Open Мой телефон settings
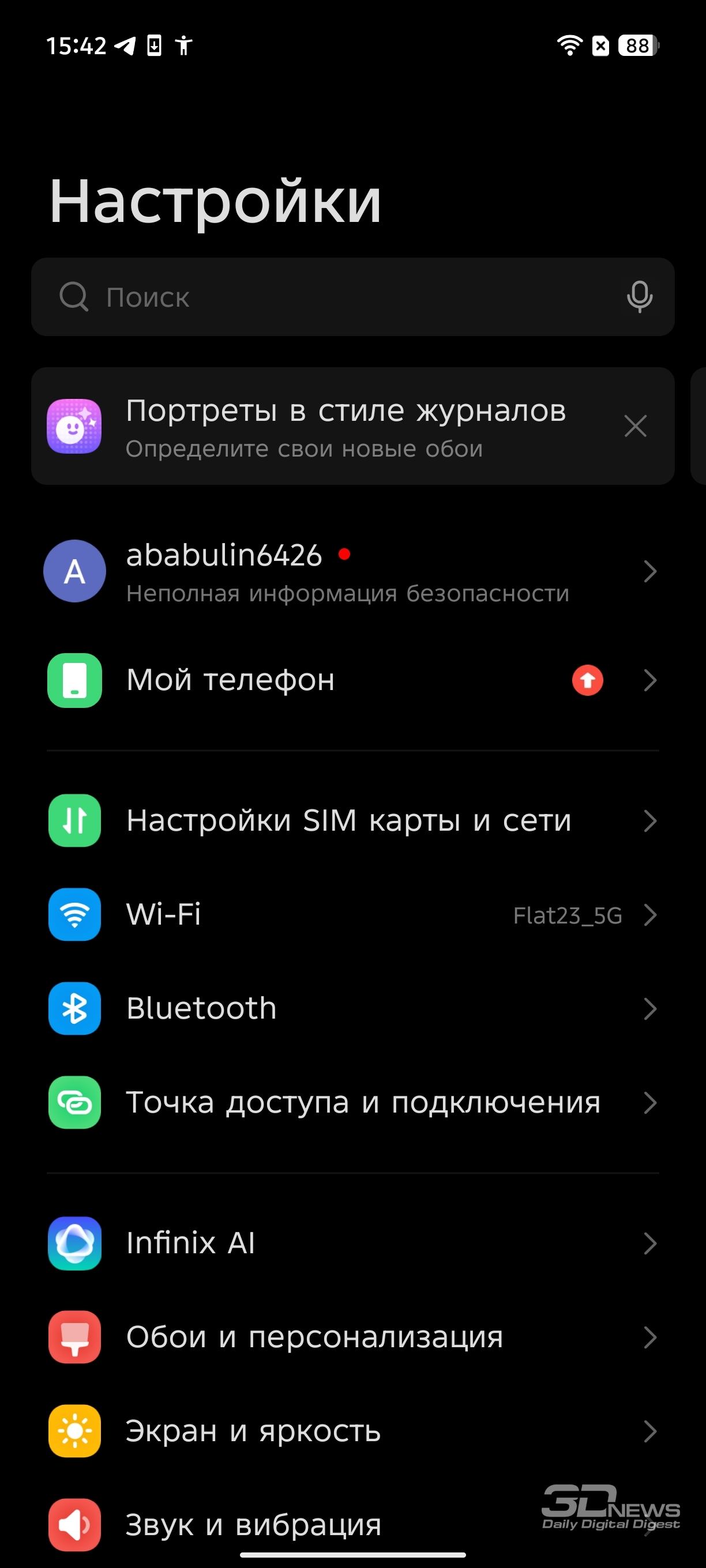This screenshot has height=1568, width=706. (352, 680)
